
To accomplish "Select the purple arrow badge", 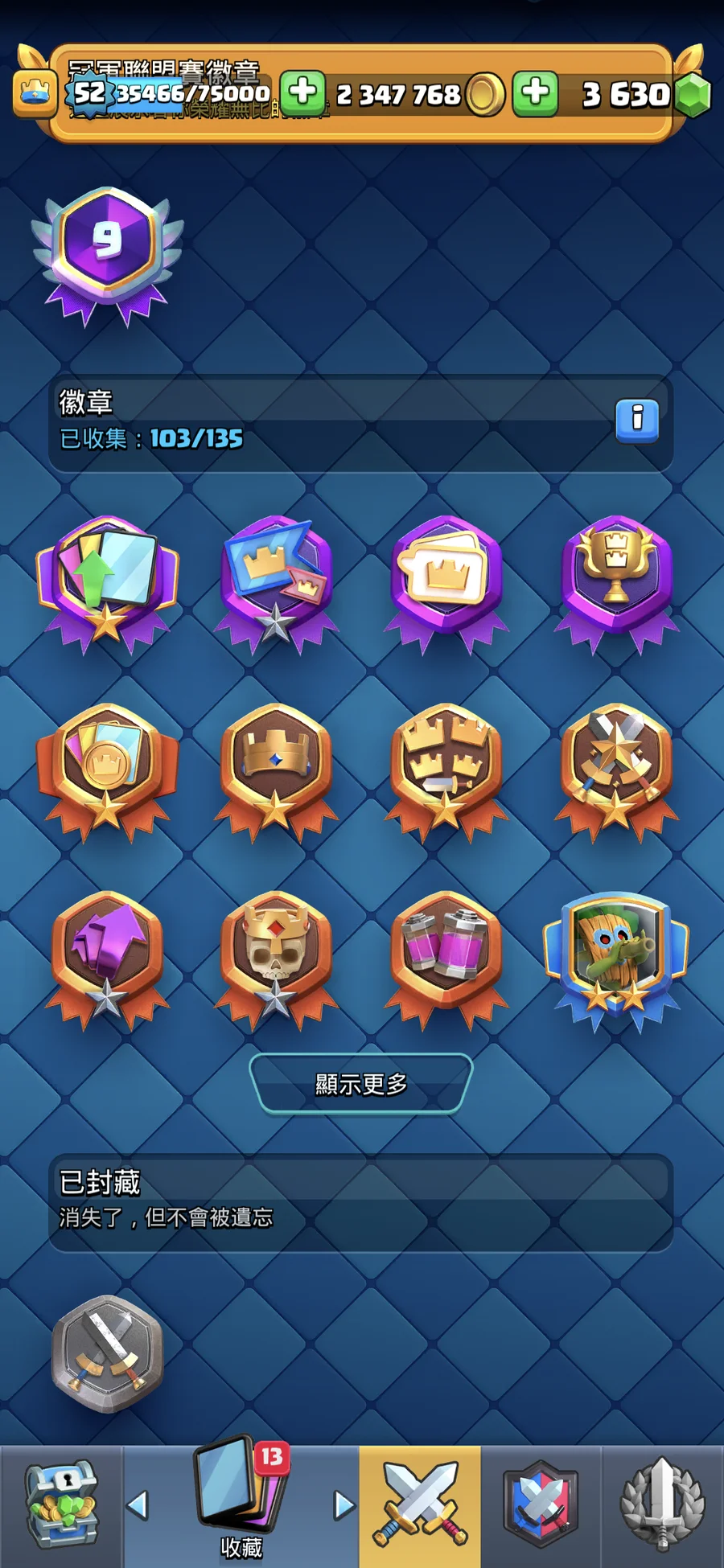I will click(107, 957).
